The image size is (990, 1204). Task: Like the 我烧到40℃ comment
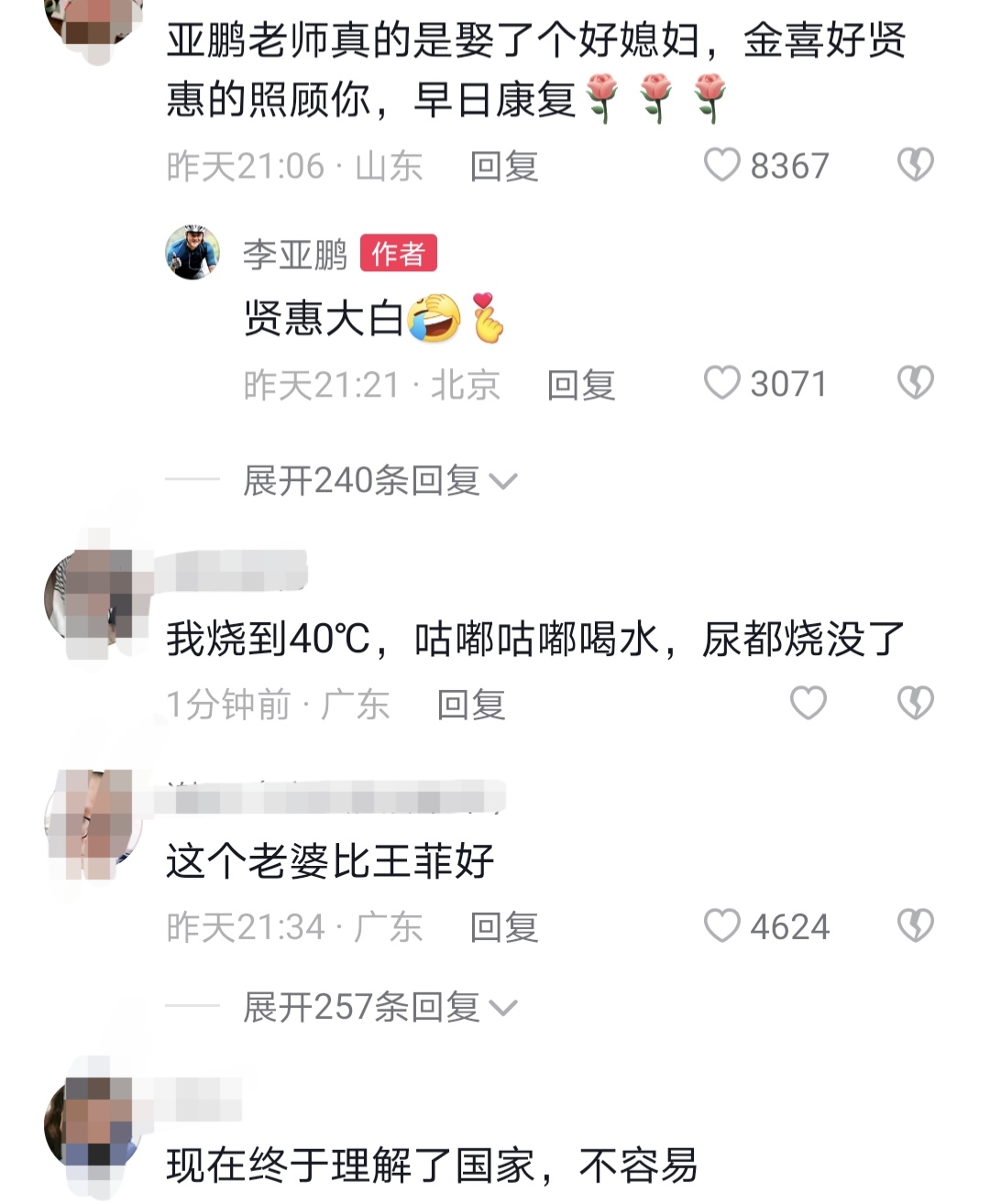tap(808, 703)
